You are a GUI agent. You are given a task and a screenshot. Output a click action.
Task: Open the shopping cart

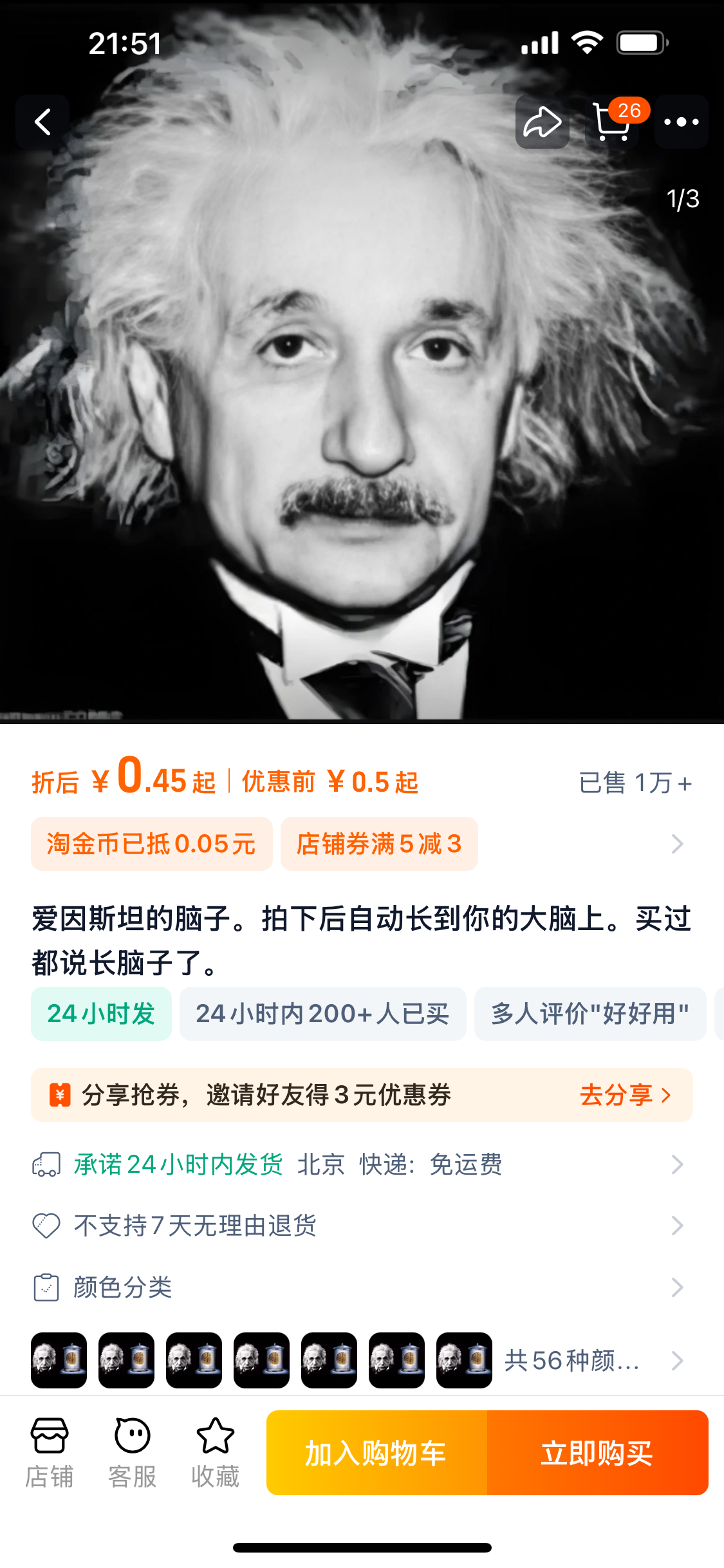(613, 122)
